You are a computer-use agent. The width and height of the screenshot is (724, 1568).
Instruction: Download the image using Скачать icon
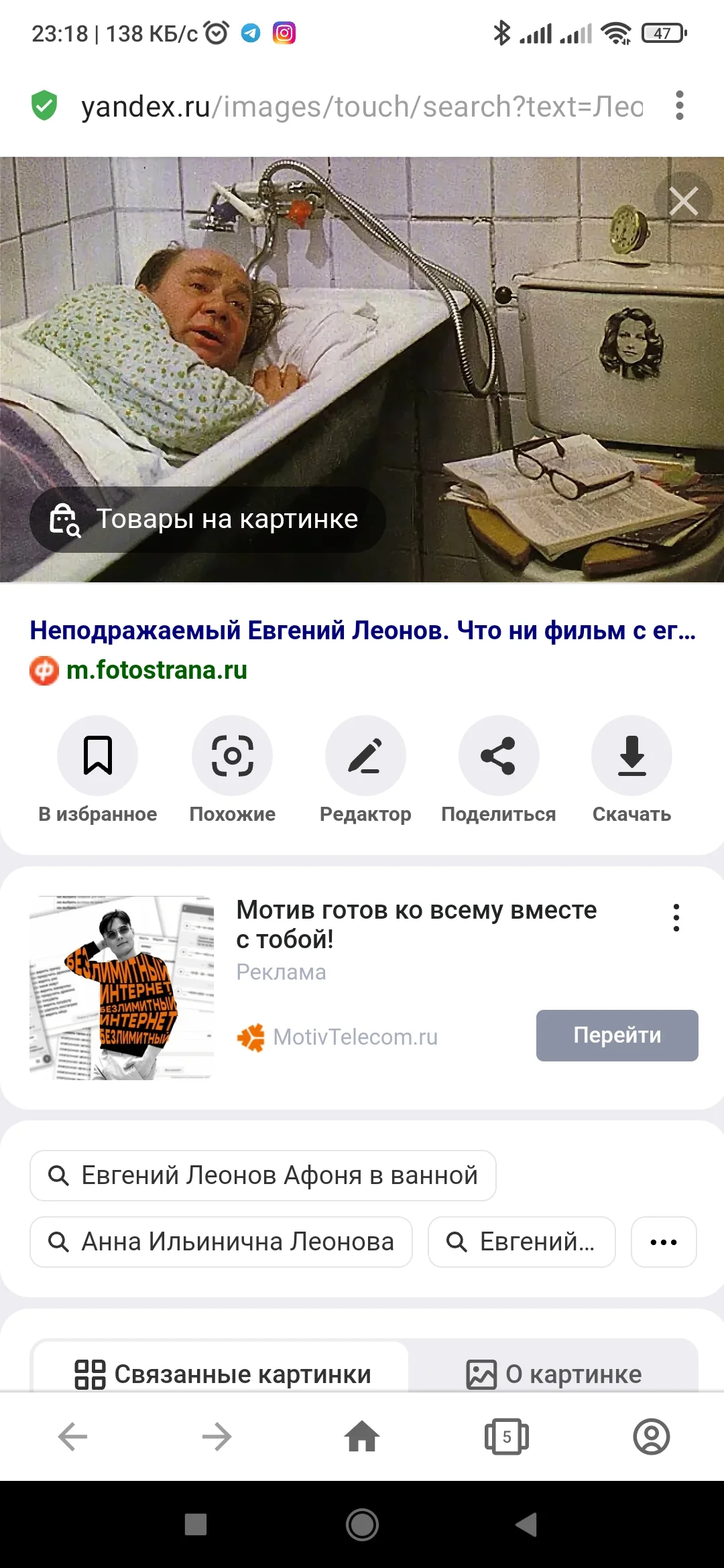coord(631,755)
